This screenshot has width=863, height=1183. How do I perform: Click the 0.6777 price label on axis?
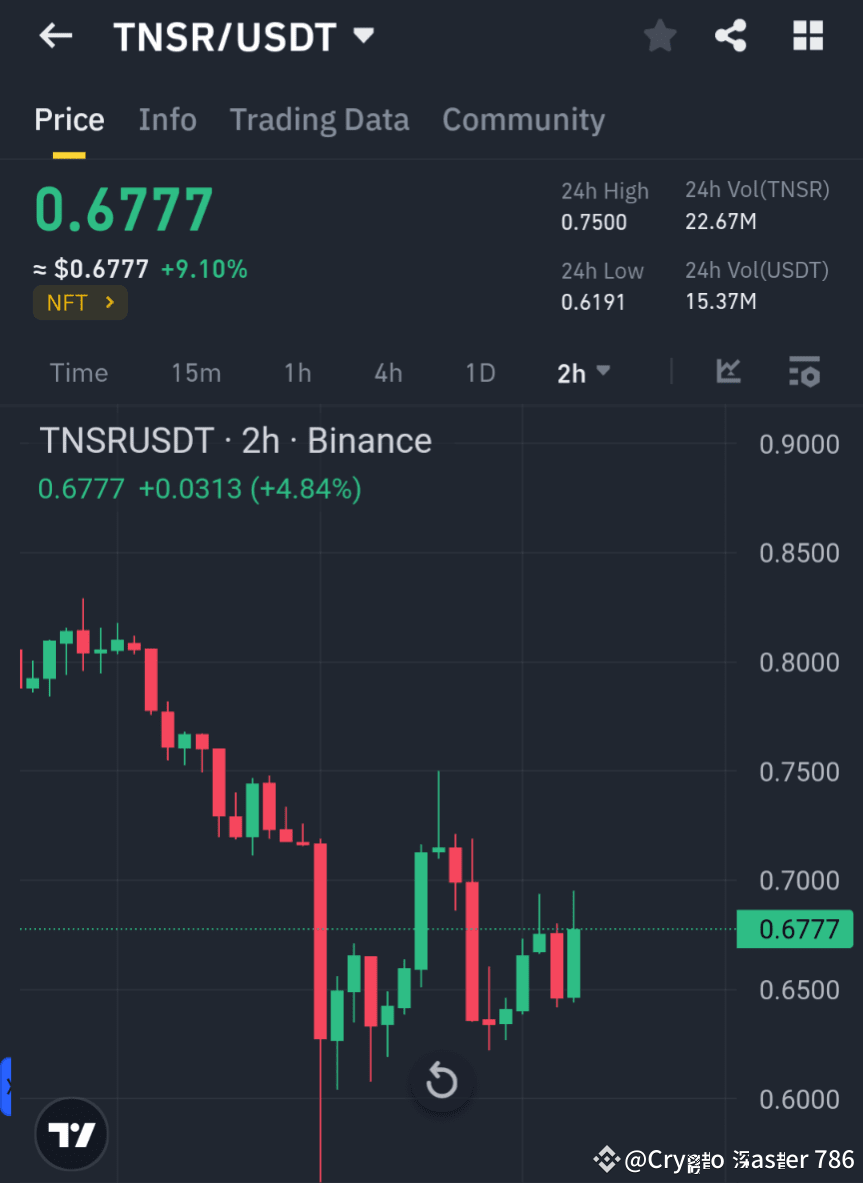coord(795,929)
